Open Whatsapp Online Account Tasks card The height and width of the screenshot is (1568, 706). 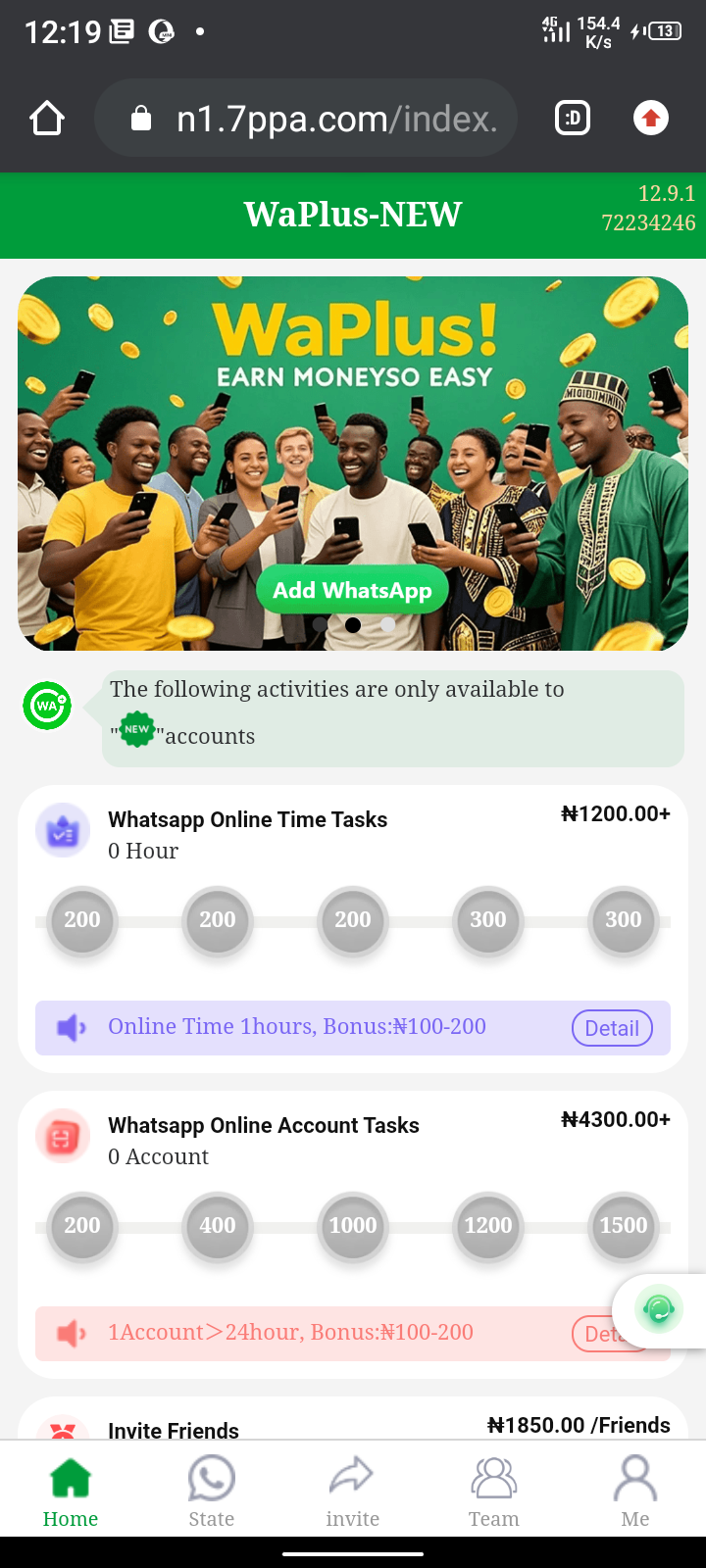263,1126
